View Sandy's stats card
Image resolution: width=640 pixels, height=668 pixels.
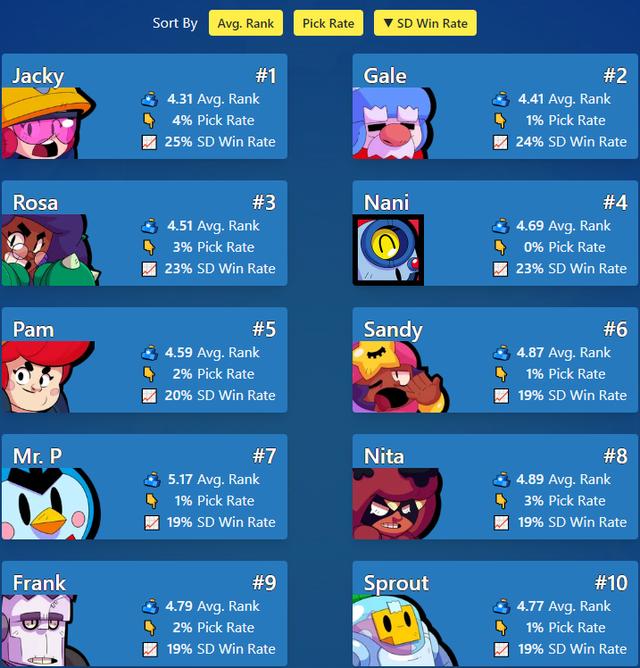point(495,360)
